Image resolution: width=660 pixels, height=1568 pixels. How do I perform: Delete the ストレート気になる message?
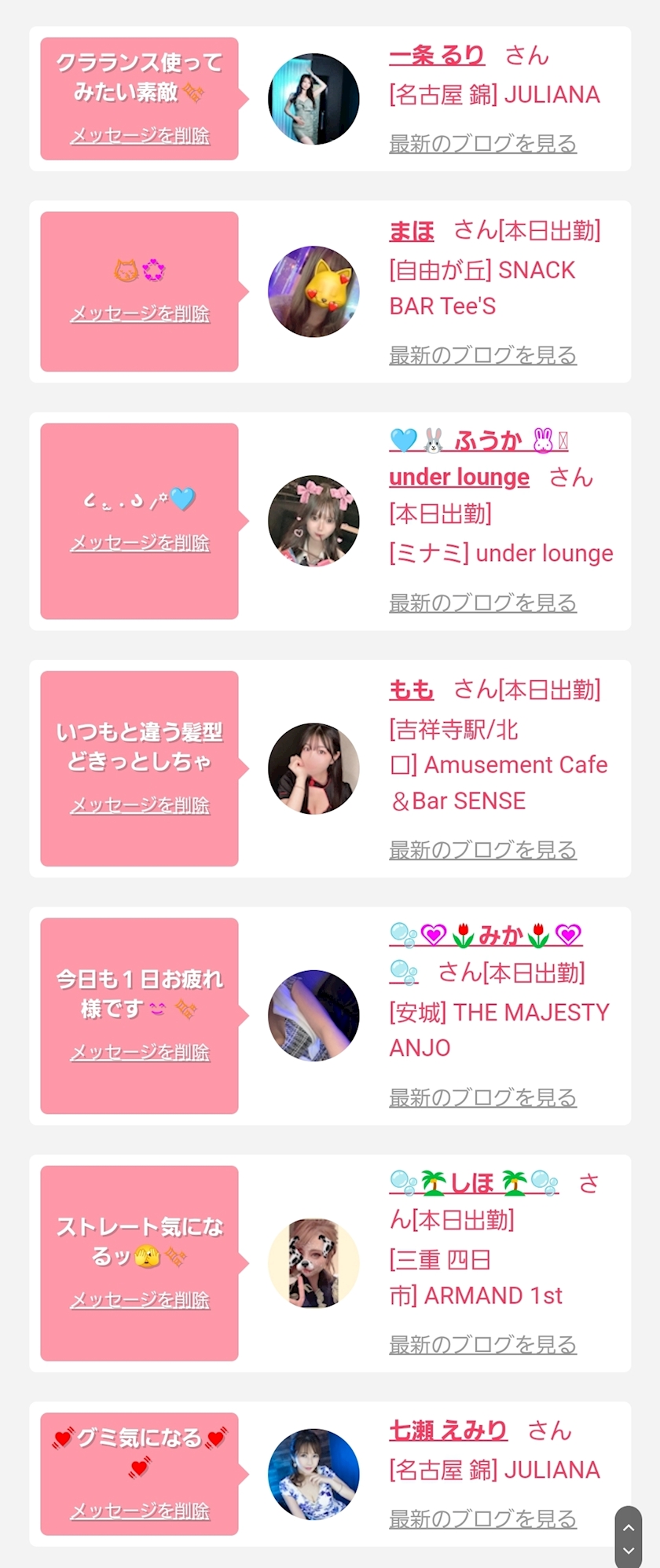140,1300
